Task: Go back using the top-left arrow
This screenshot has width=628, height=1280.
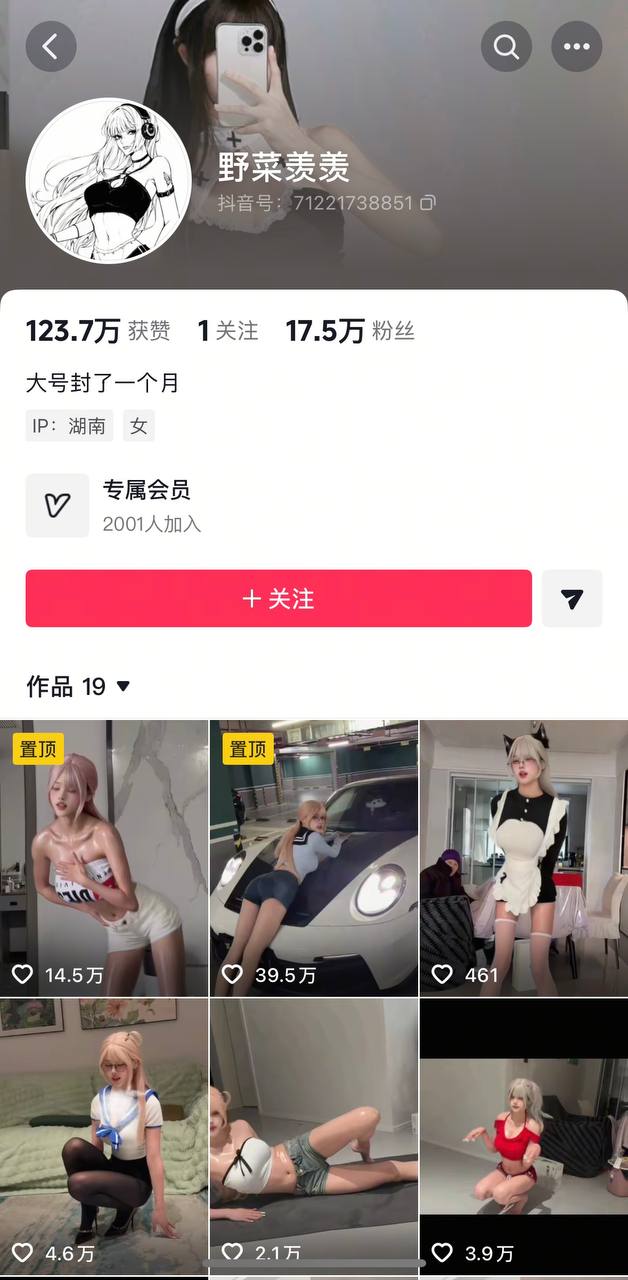Action: click(x=50, y=47)
